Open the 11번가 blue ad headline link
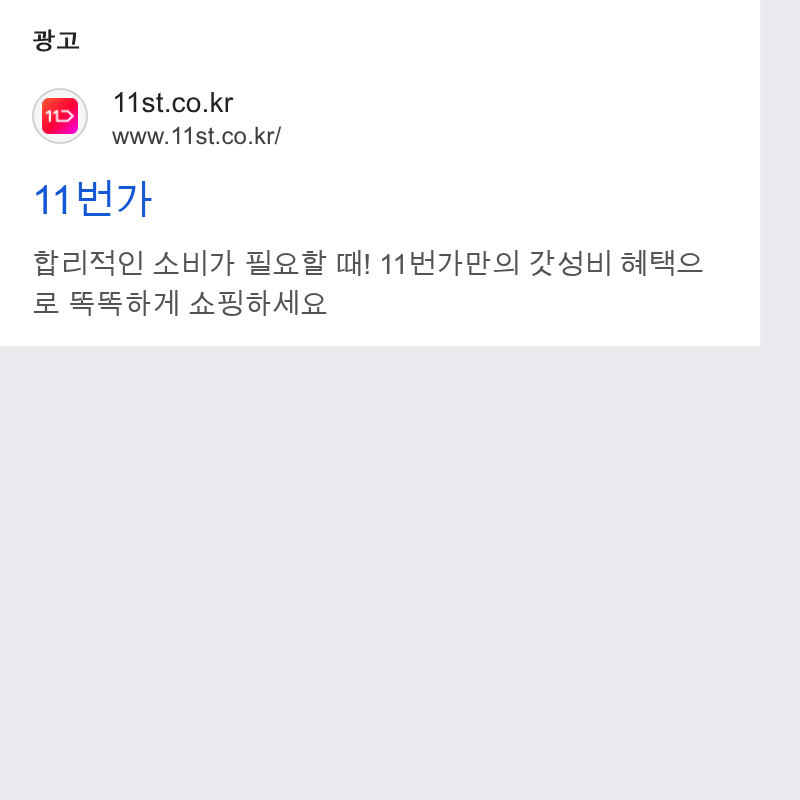The height and width of the screenshot is (800, 800). click(x=92, y=199)
